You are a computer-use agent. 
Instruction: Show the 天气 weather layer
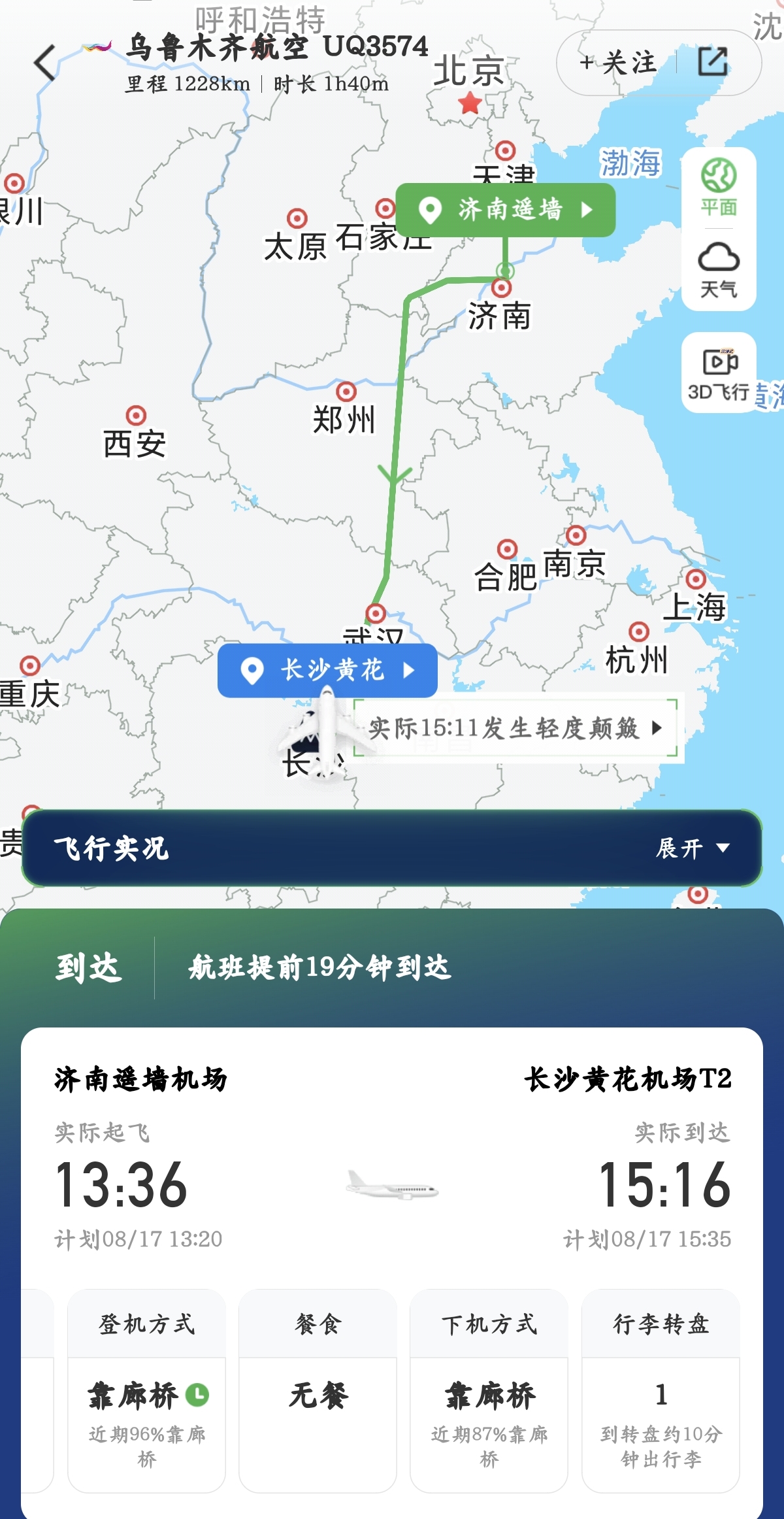tap(719, 269)
